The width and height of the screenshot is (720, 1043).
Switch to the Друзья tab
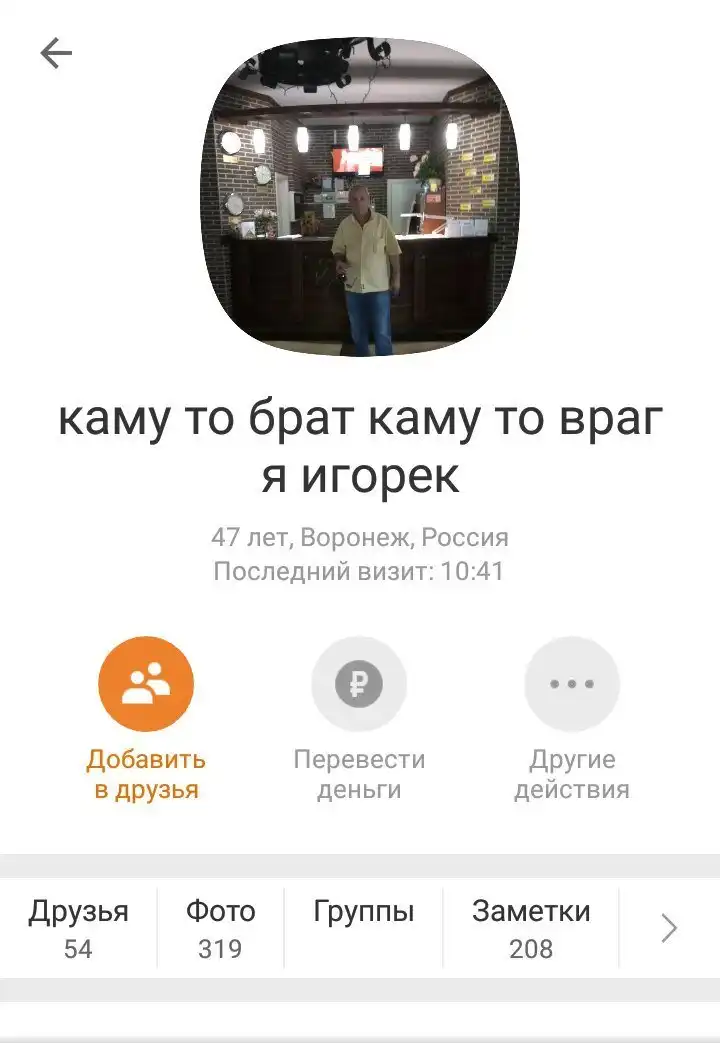tap(78, 928)
